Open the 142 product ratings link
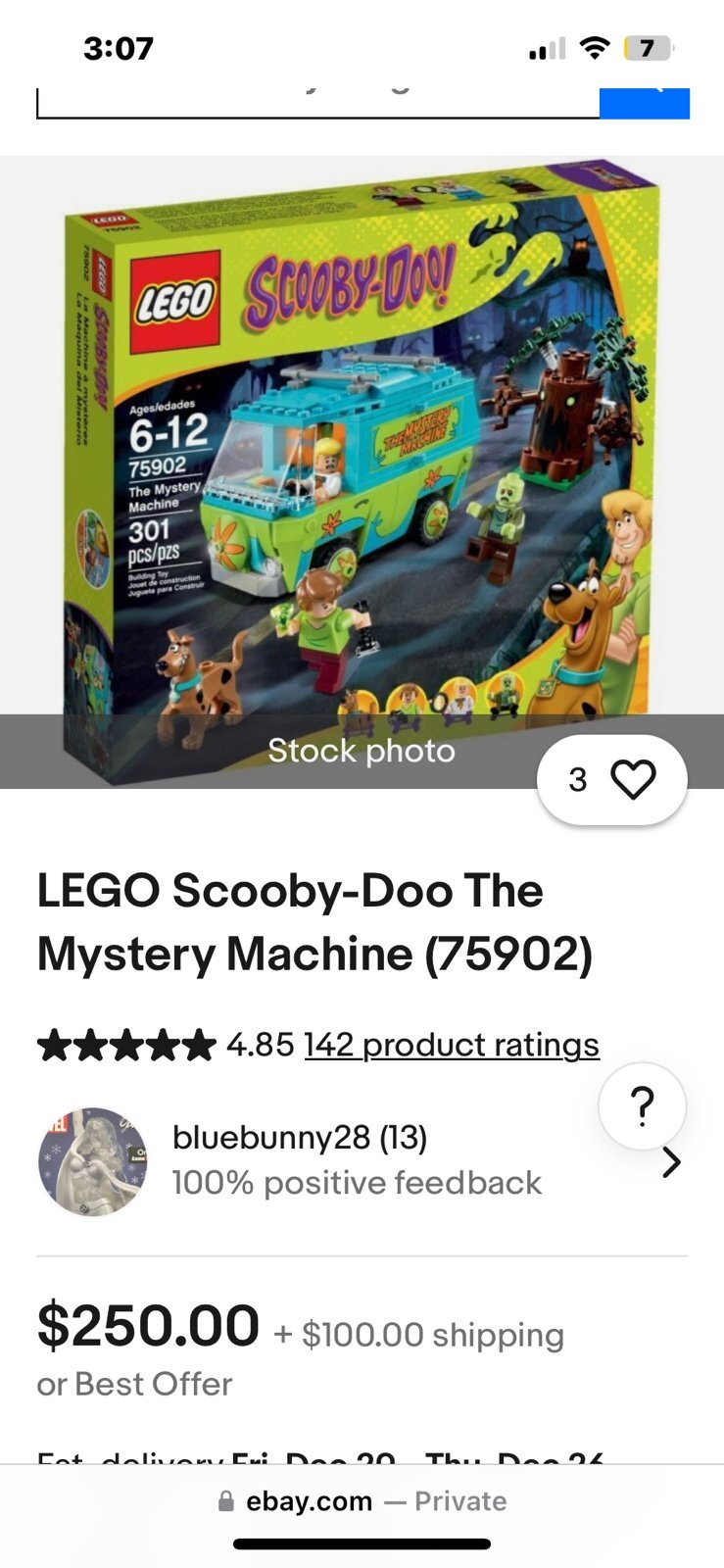Viewport: 724px width, 1568px height. [x=452, y=1045]
